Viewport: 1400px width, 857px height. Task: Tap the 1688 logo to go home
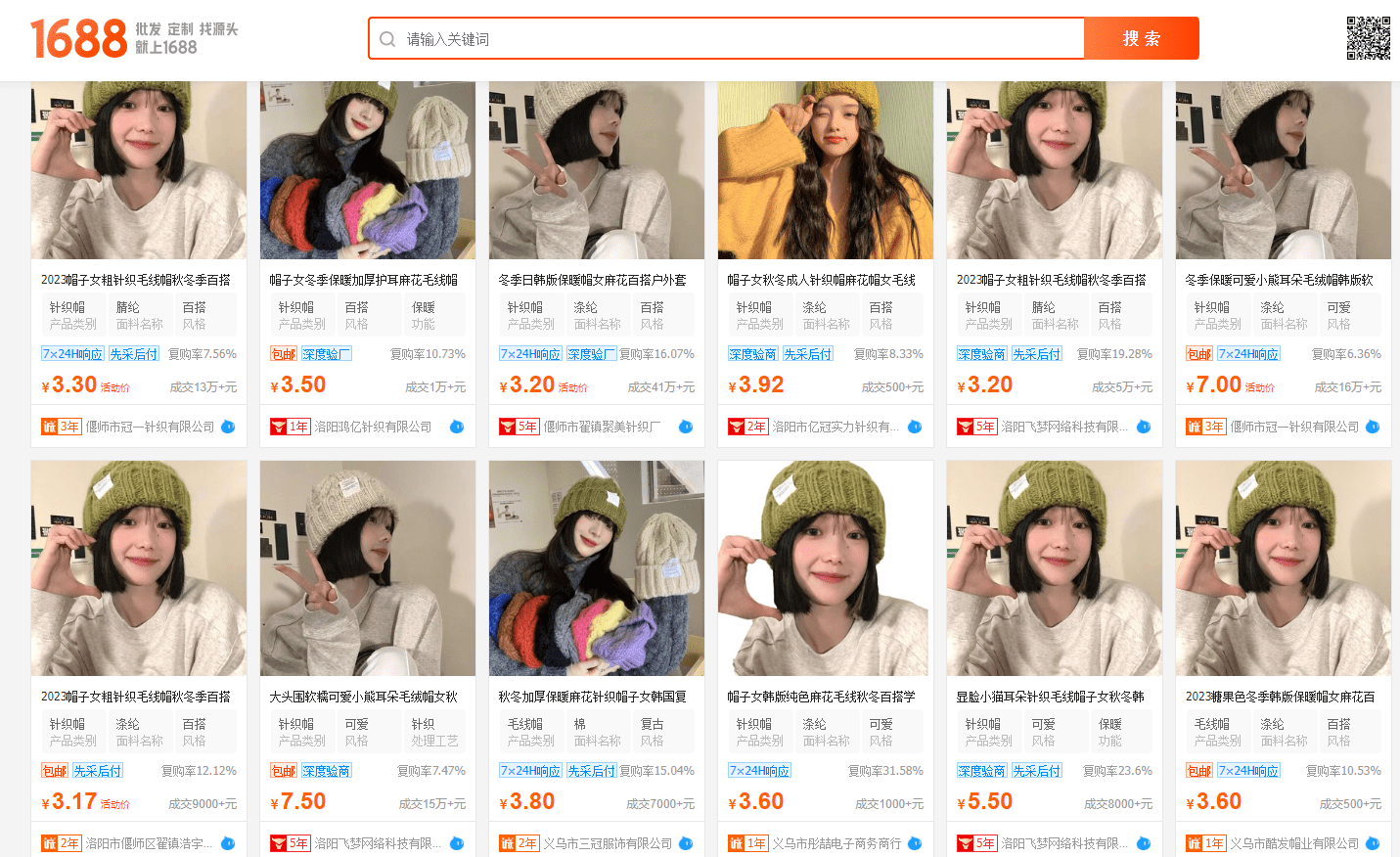pyautogui.click(x=78, y=39)
